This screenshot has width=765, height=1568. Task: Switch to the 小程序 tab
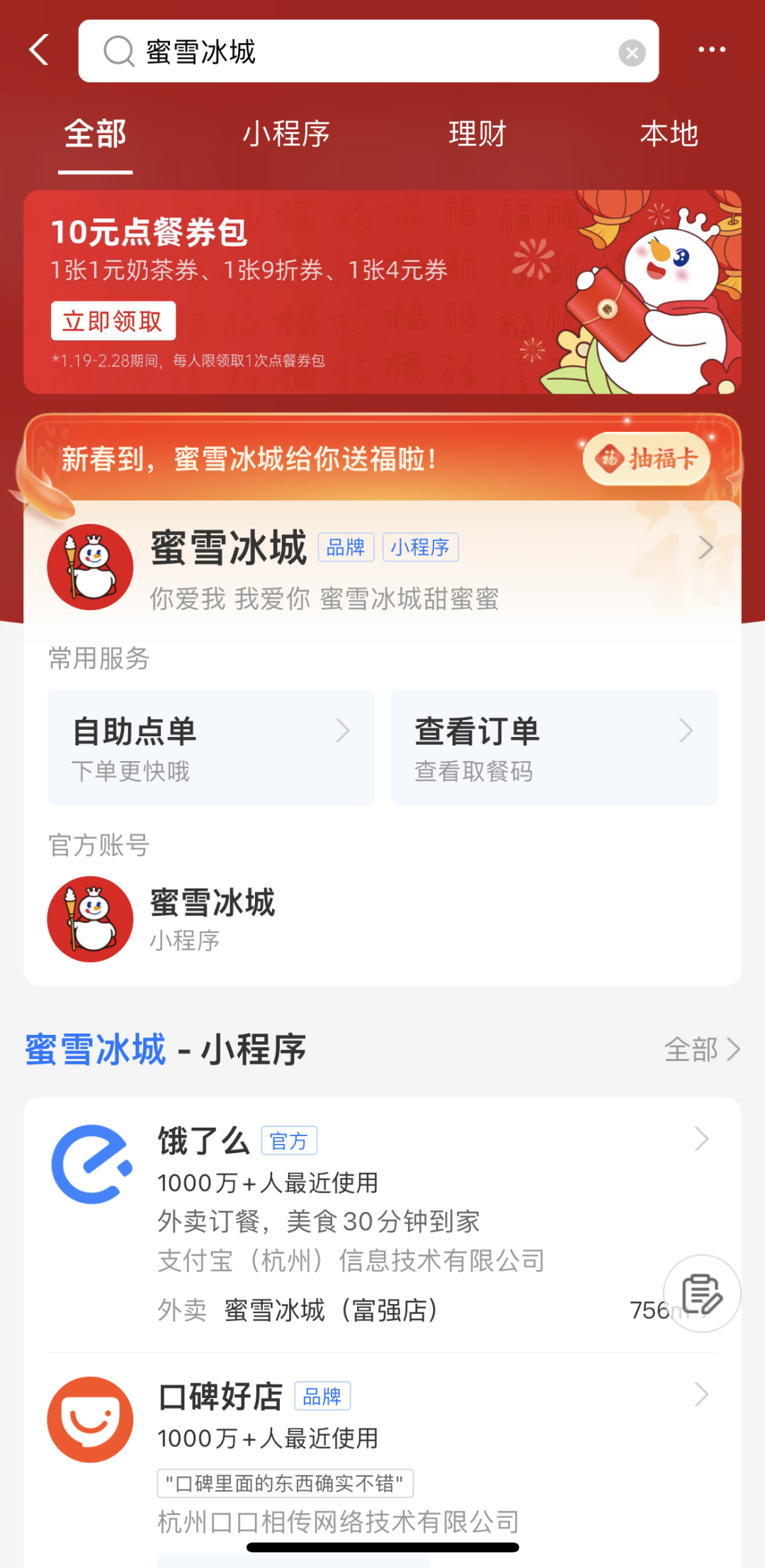(286, 133)
